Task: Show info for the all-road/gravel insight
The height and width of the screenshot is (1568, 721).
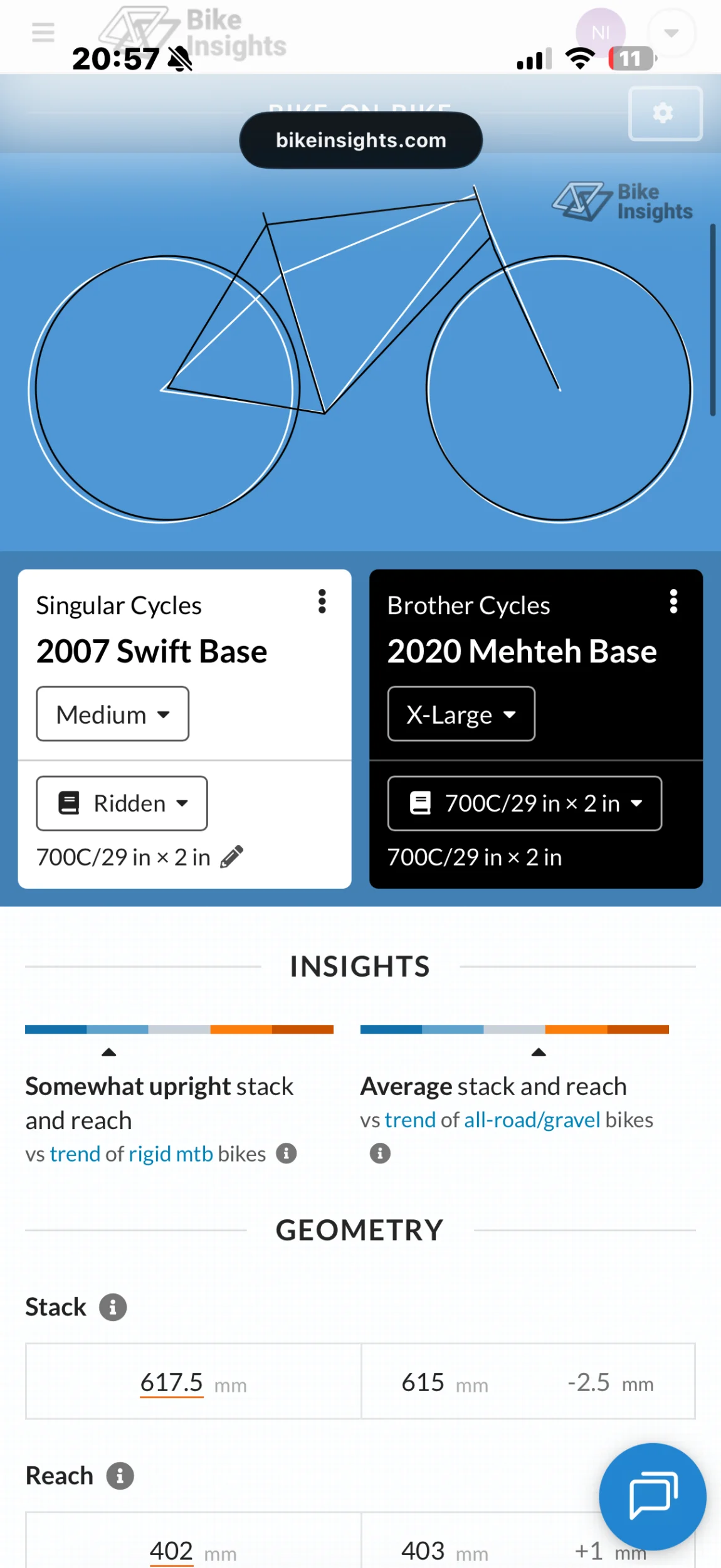Action: click(x=380, y=1153)
